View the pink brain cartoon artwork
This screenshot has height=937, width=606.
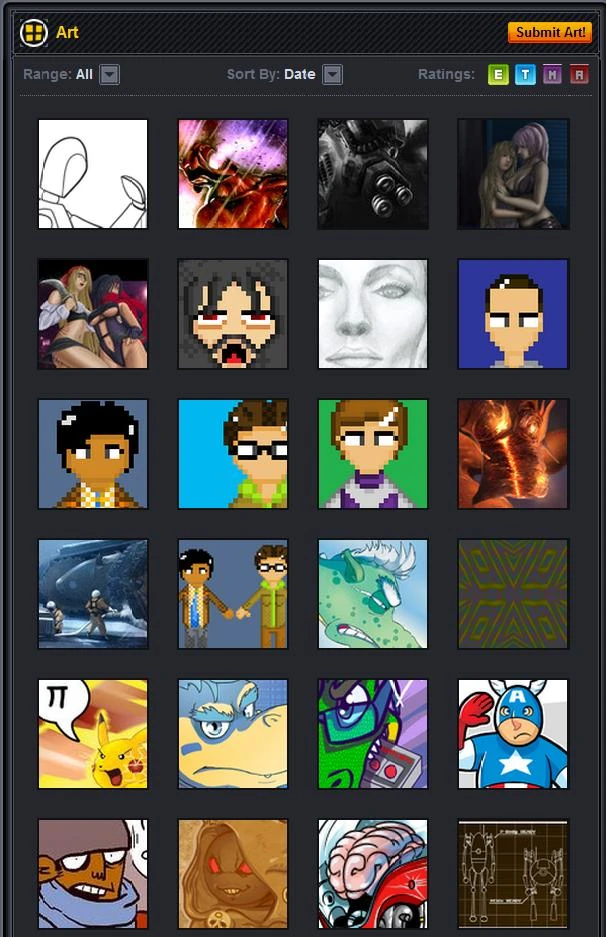coord(373,874)
